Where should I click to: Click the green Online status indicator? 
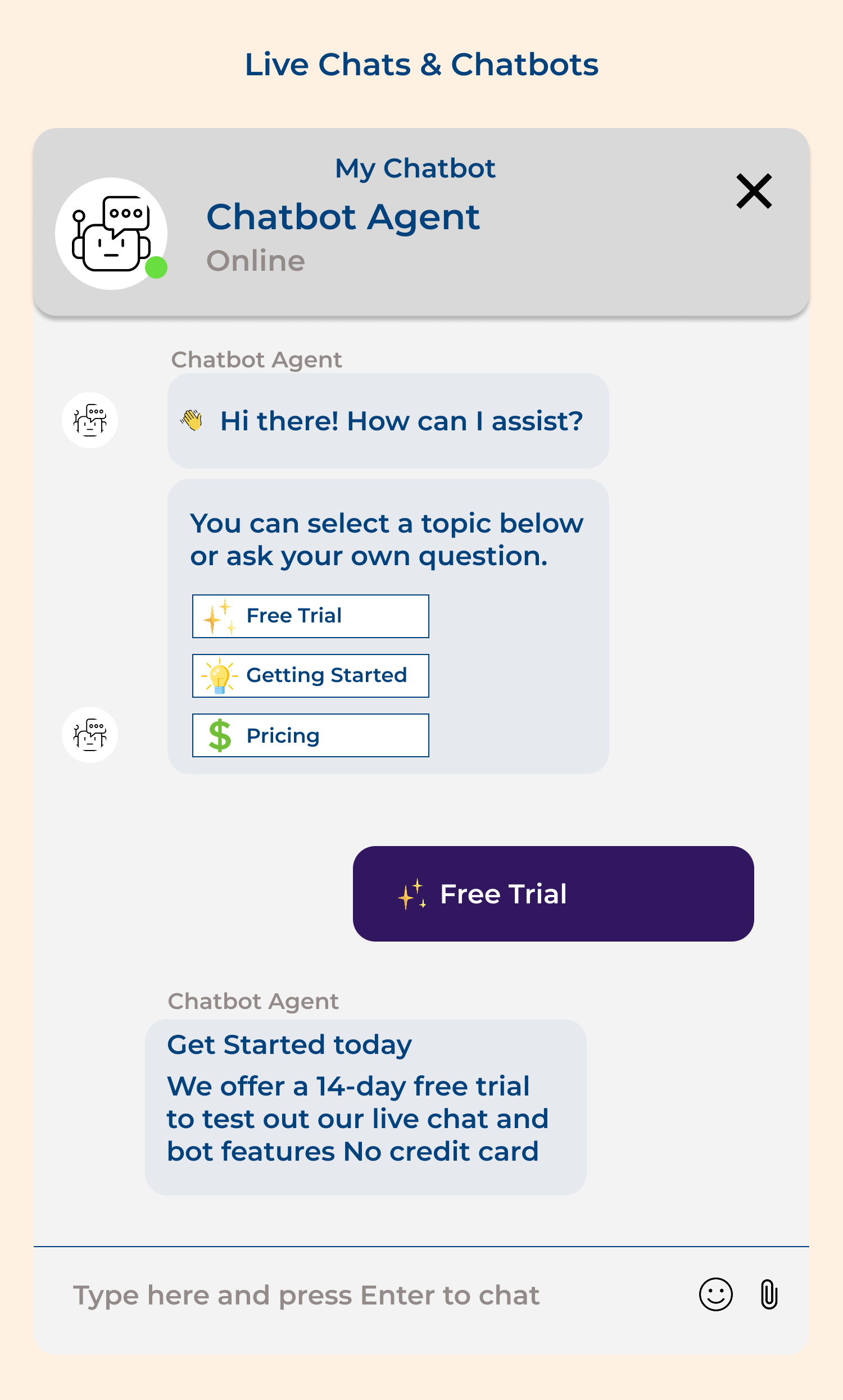click(156, 267)
